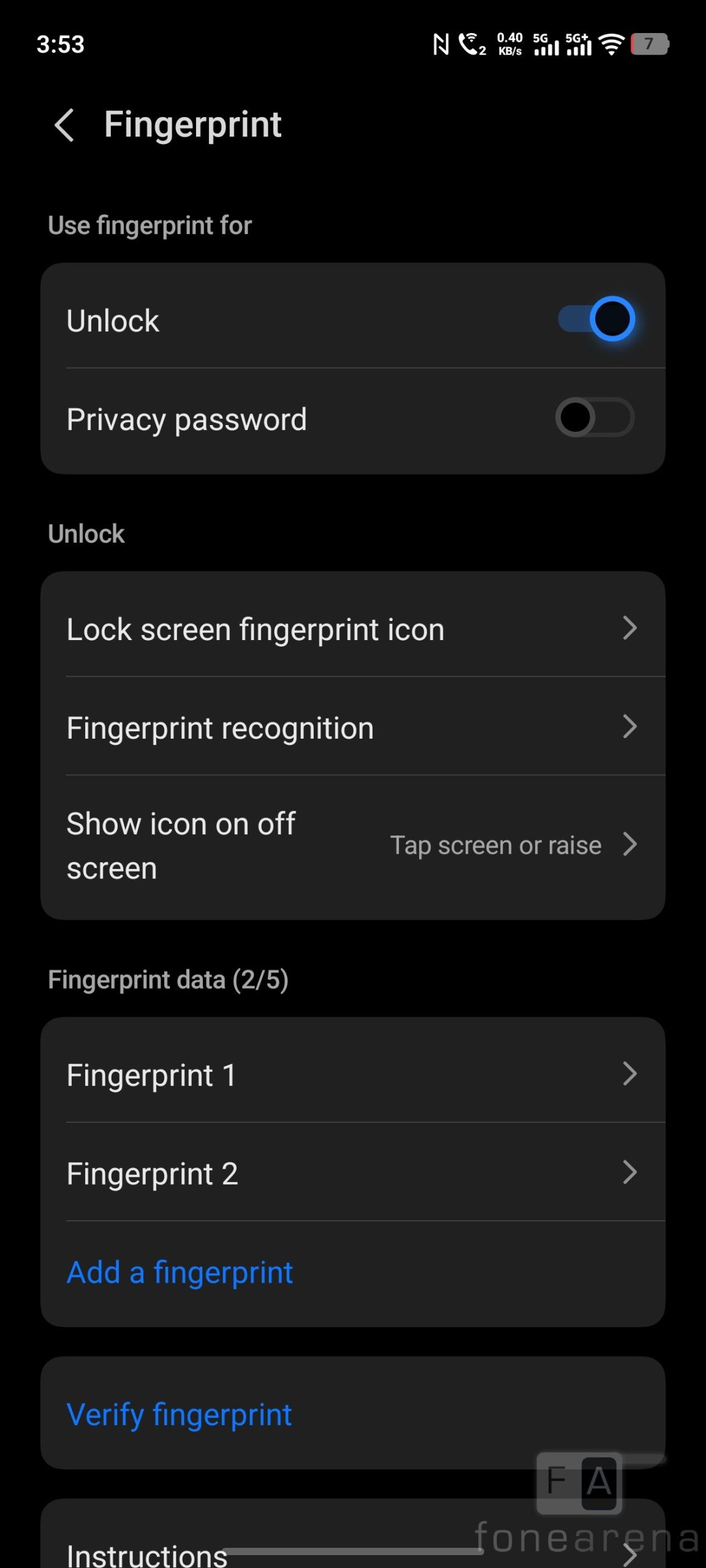
Task: Select Verify fingerprint
Action: tap(179, 1414)
